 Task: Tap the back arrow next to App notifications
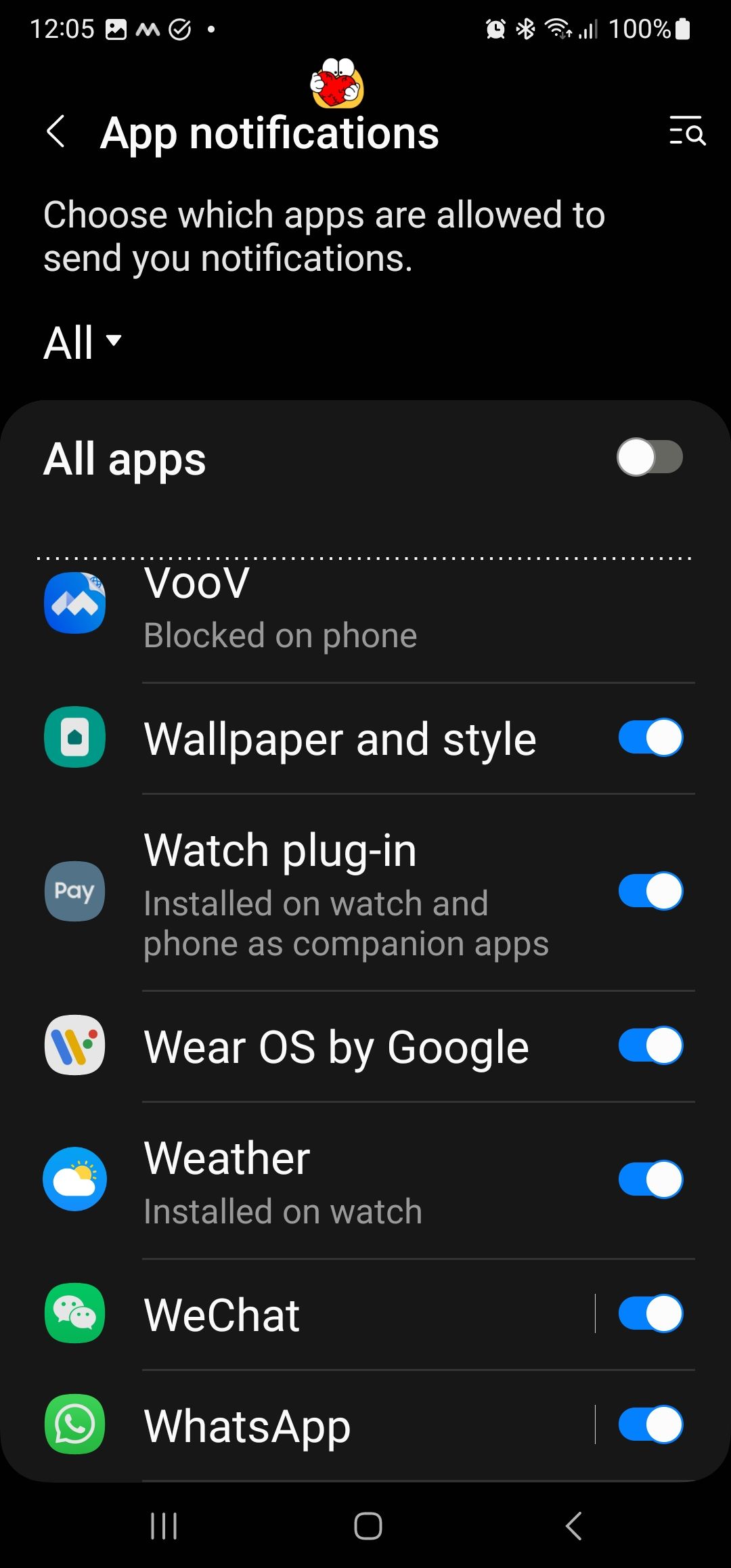click(57, 133)
